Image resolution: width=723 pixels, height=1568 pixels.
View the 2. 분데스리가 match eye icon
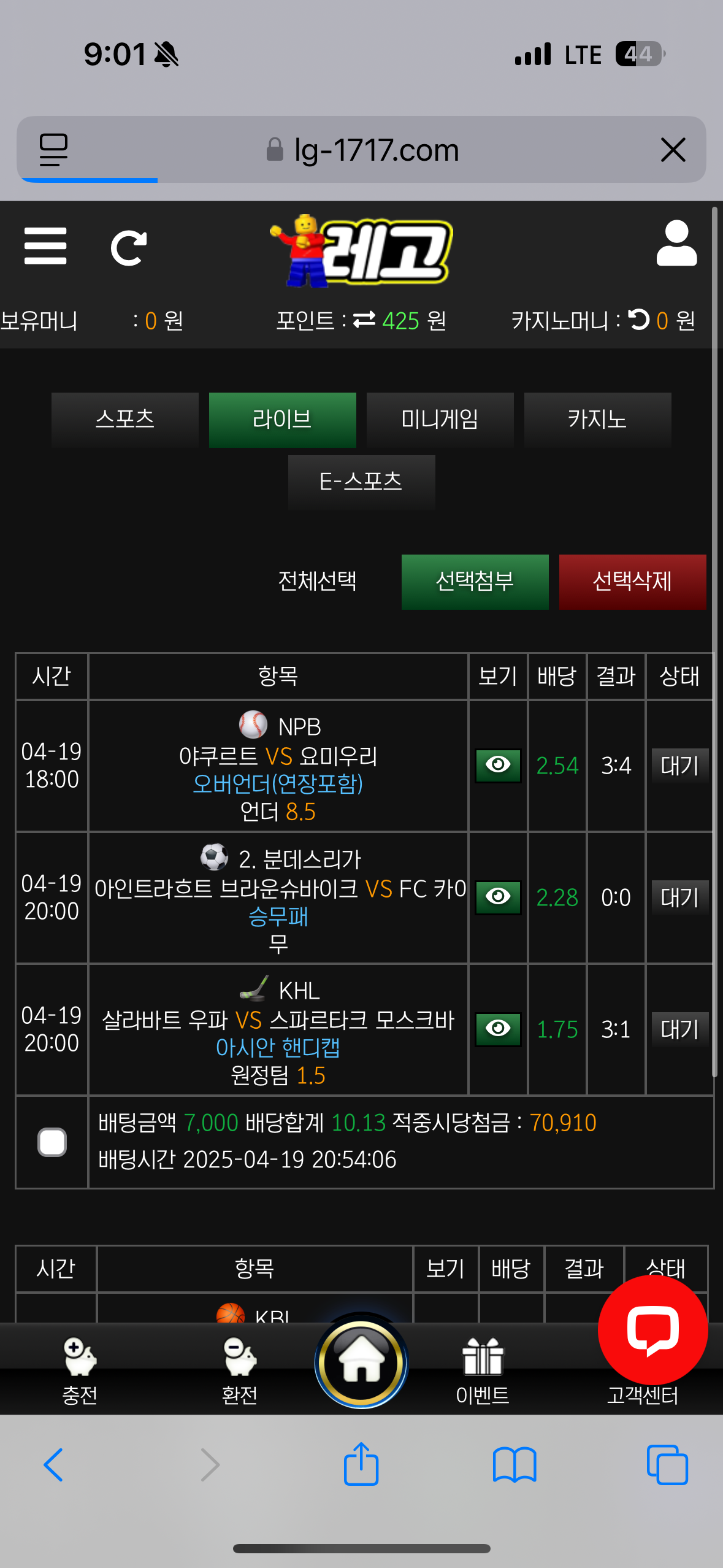[x=498, y=897]
